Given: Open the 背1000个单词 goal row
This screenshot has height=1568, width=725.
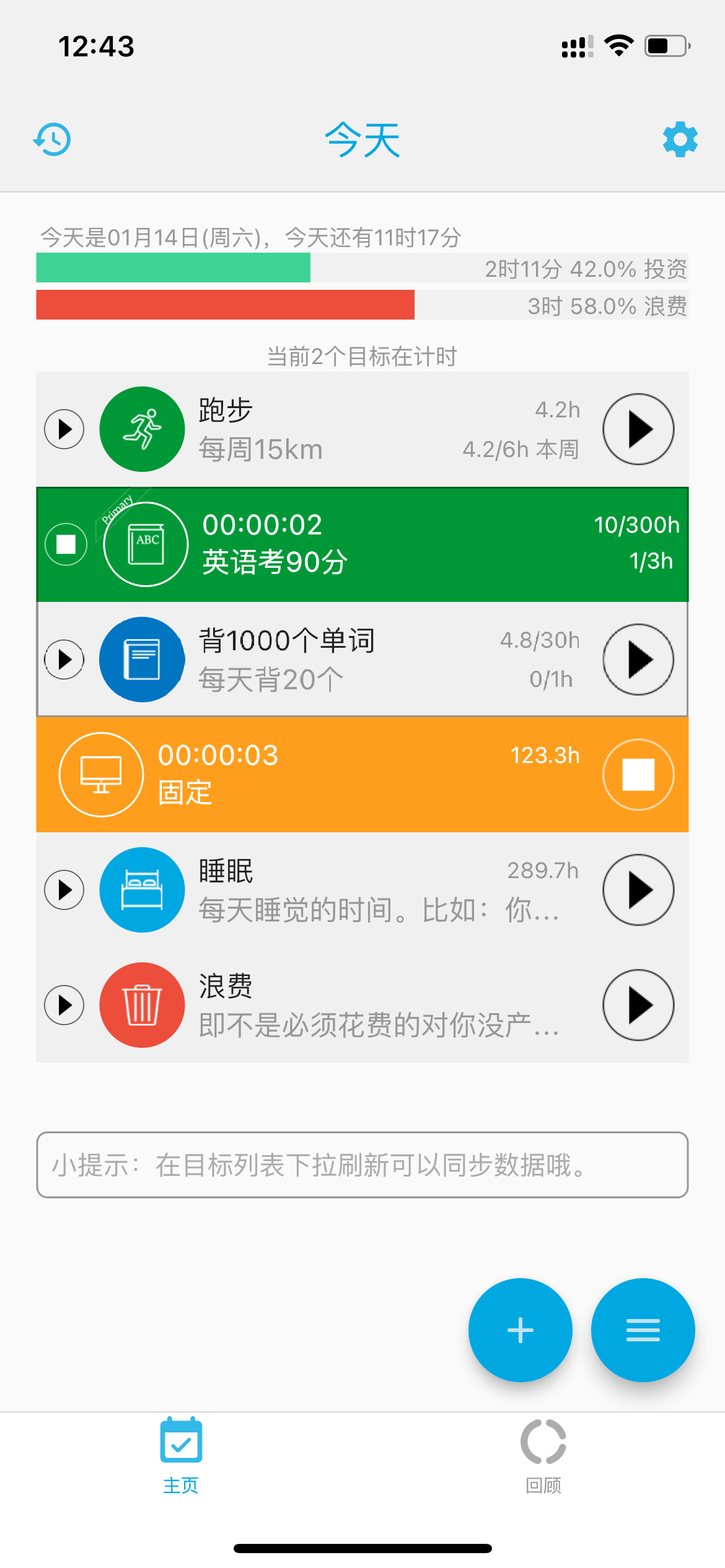Looking at the screenshot, I should pos(362,660).
